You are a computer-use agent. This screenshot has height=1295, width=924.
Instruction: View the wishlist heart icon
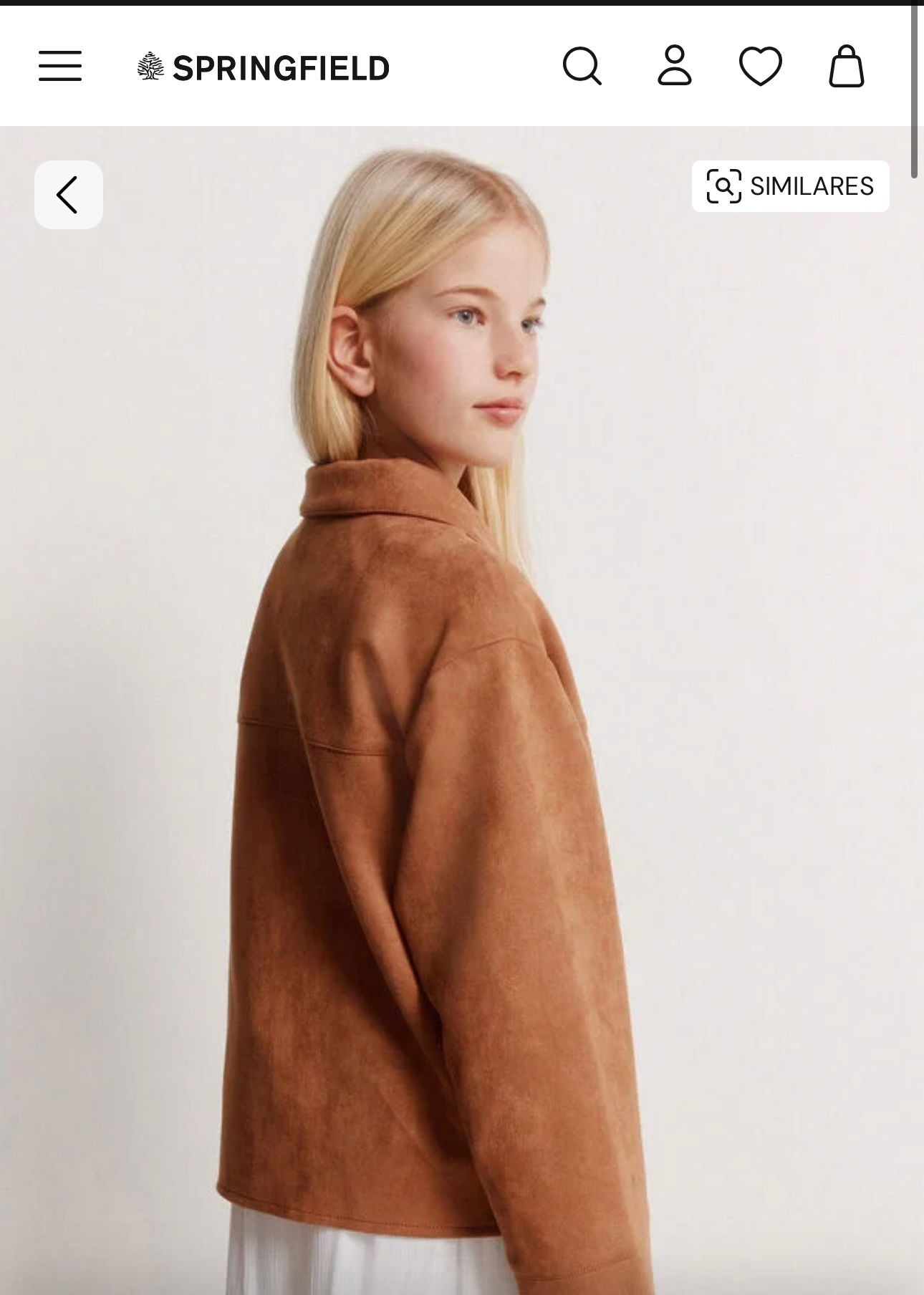coord(760,66)
